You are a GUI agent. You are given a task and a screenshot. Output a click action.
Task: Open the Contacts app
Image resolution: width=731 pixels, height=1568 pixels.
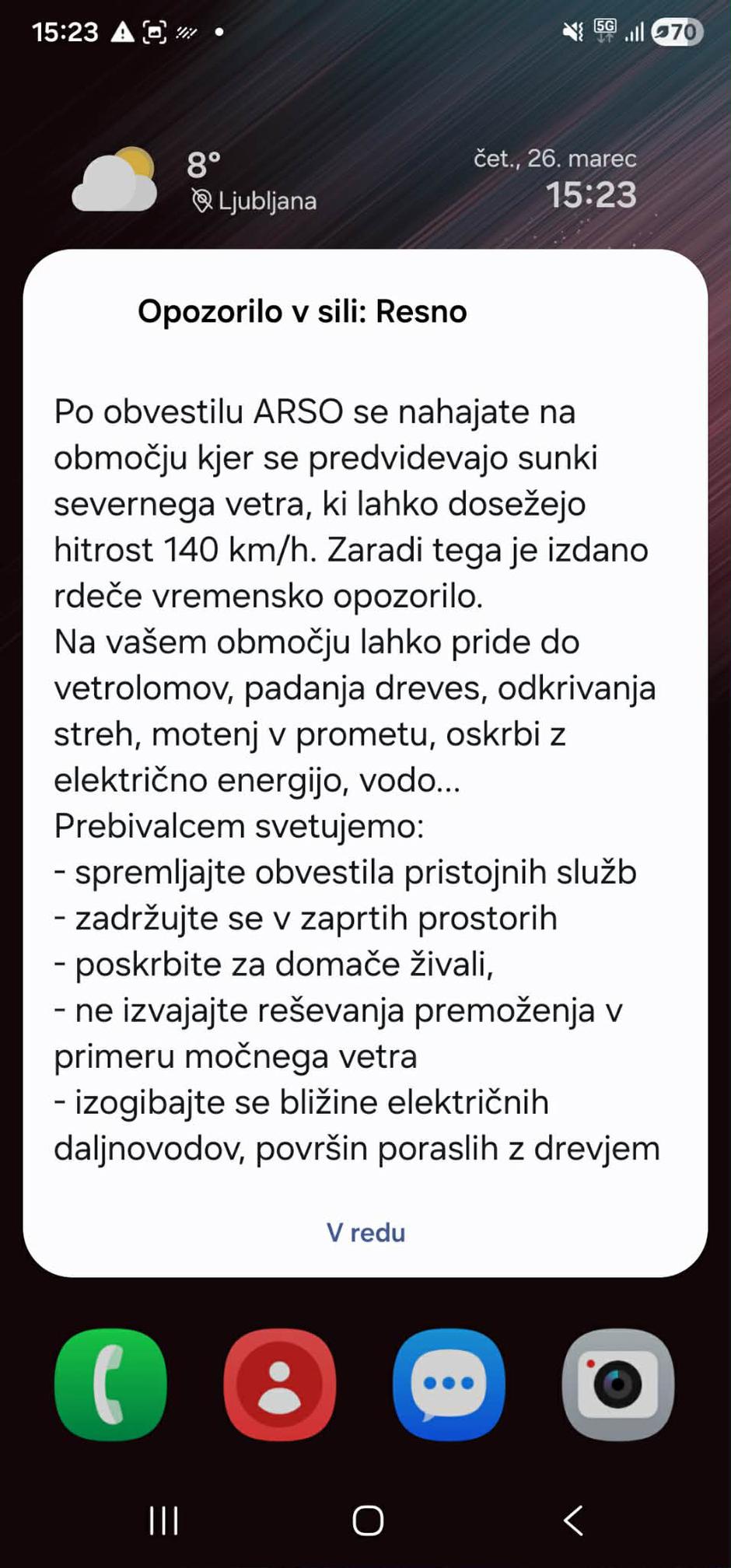point(280,1384)
